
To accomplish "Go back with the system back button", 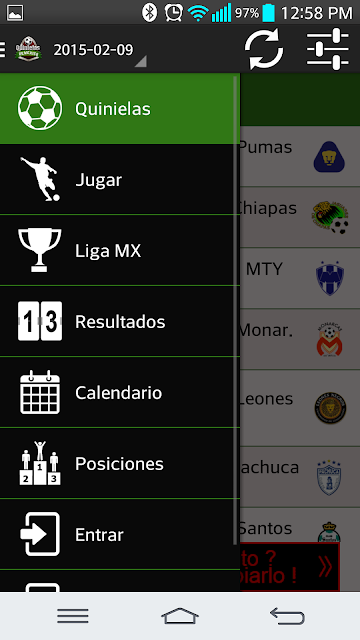I will (287, 616).
